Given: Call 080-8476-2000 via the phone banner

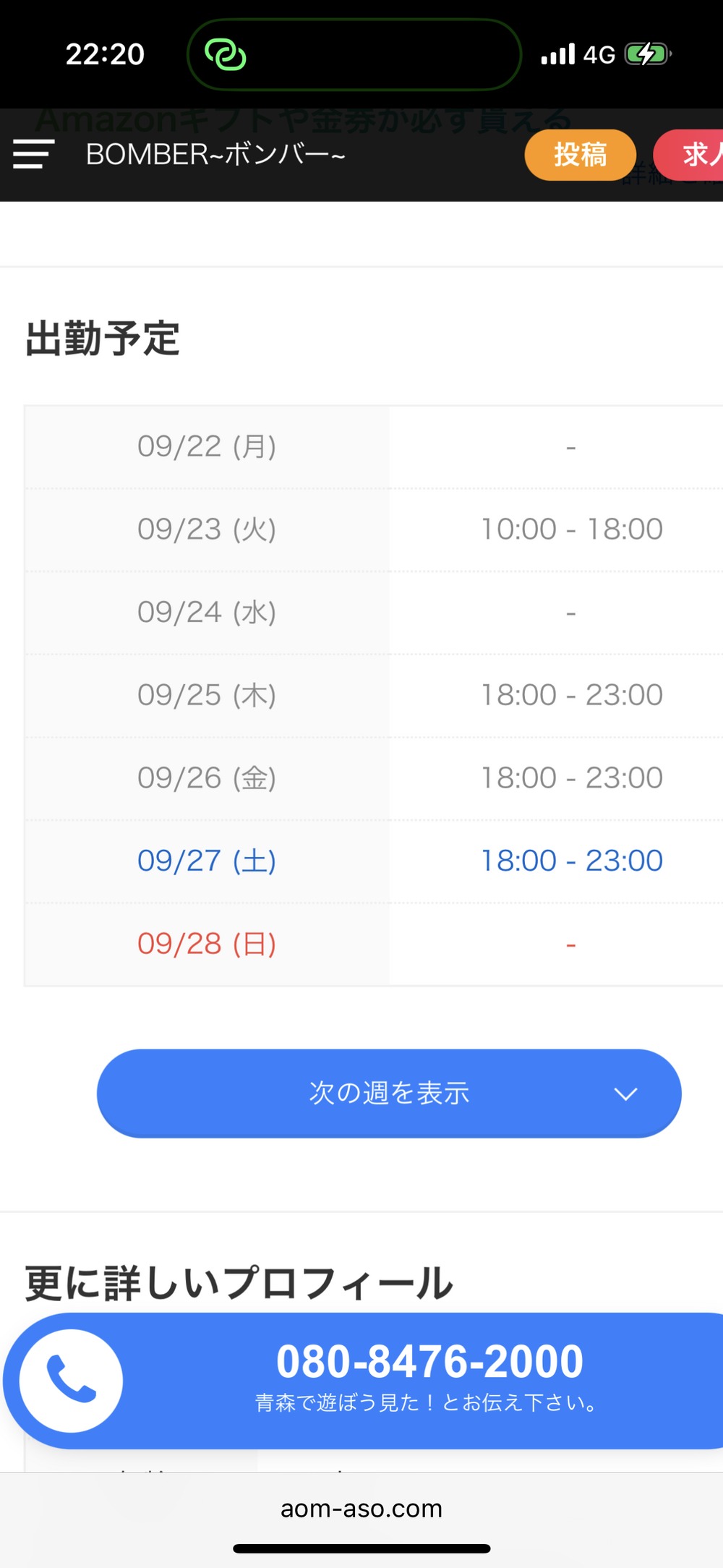Looking at the screenshot, I should [x=376, y=1380].
